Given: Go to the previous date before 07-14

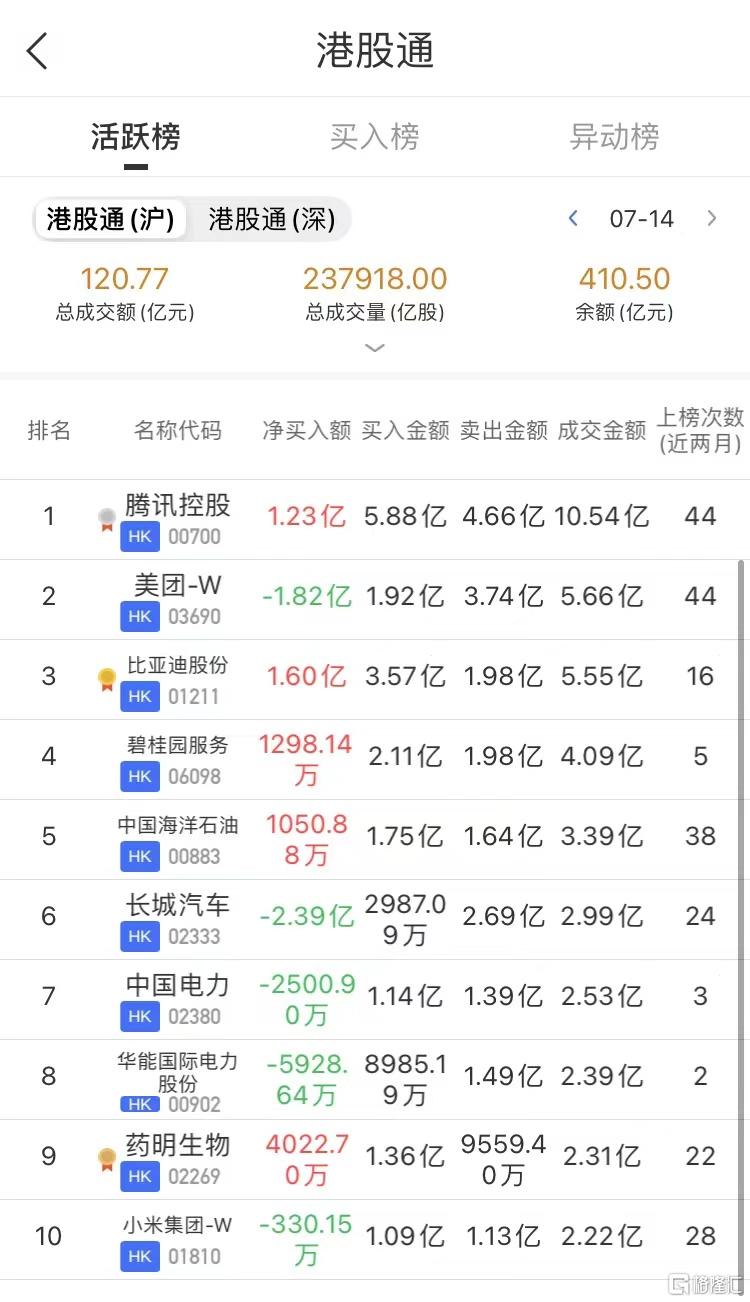Looking at the screenshot, I should [x=573, y=218].
